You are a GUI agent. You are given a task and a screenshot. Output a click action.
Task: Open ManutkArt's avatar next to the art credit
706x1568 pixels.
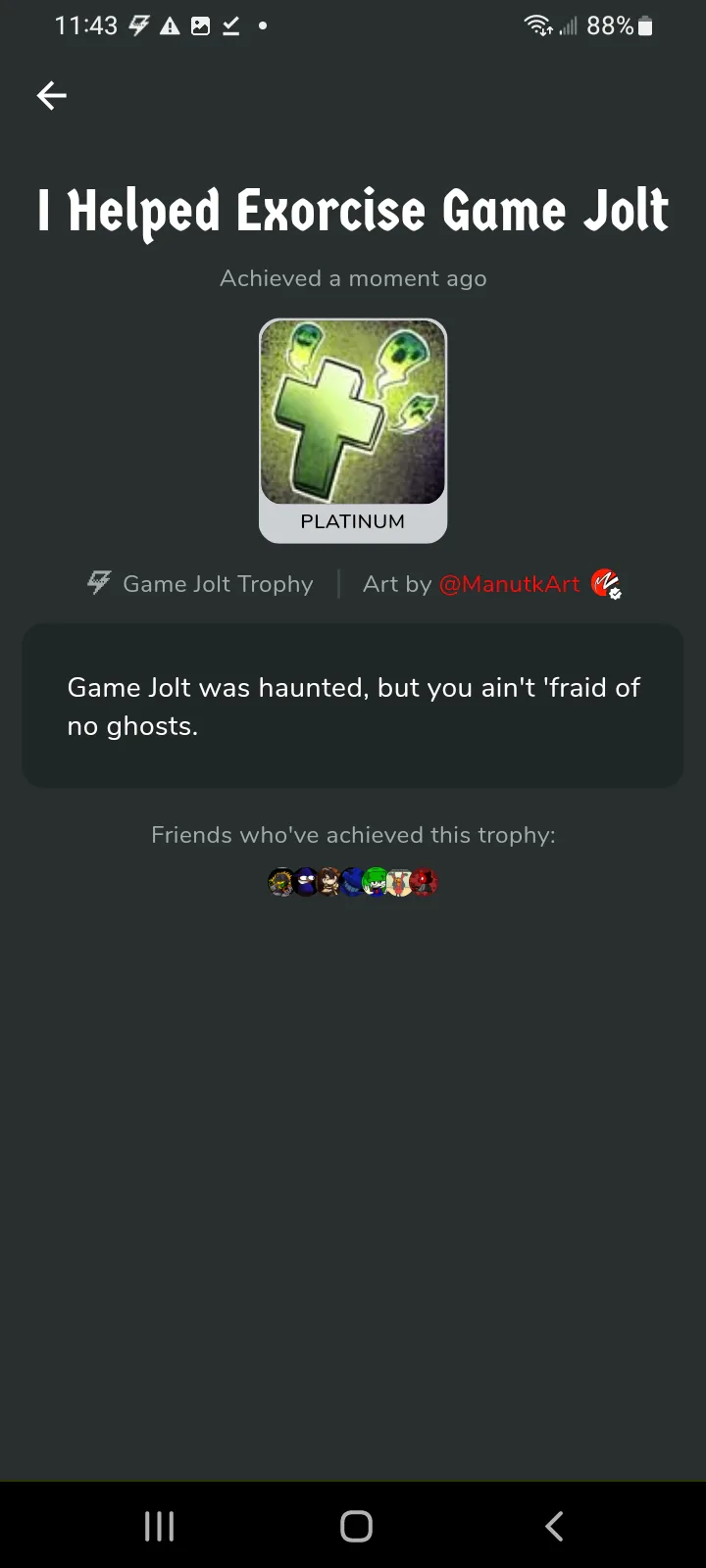point(606,583)
